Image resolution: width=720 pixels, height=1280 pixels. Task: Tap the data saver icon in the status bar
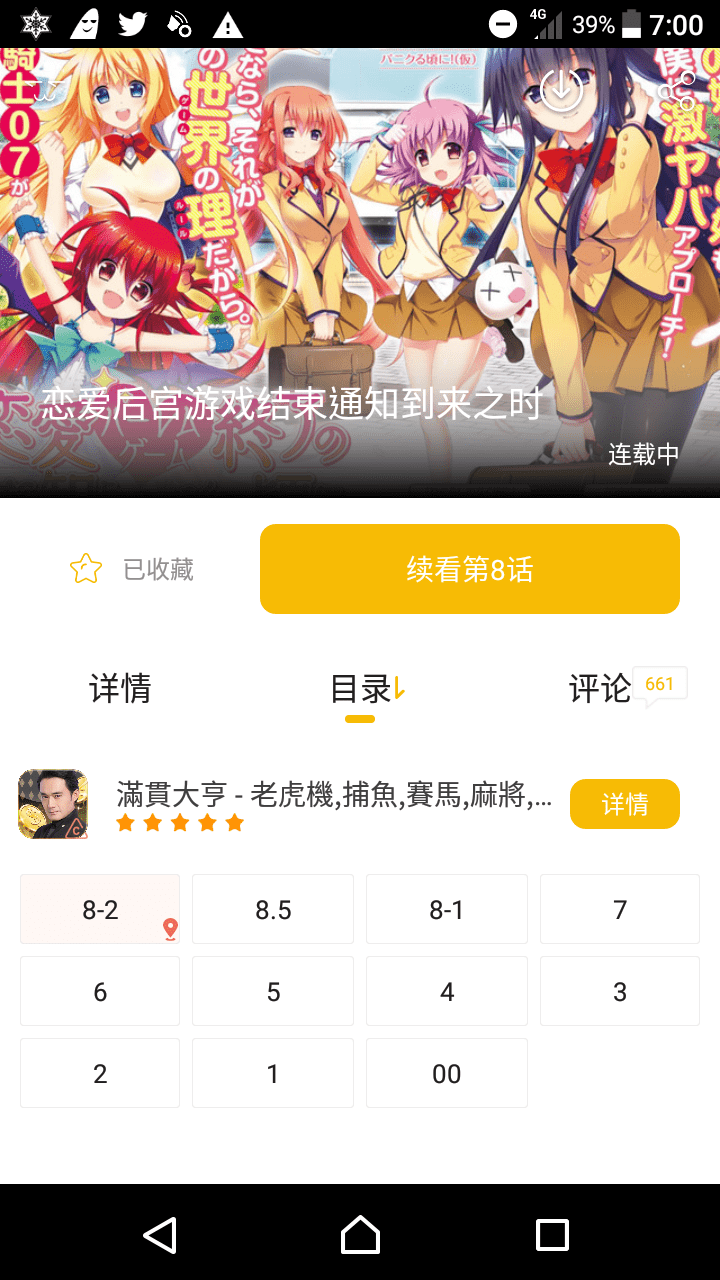178,22
